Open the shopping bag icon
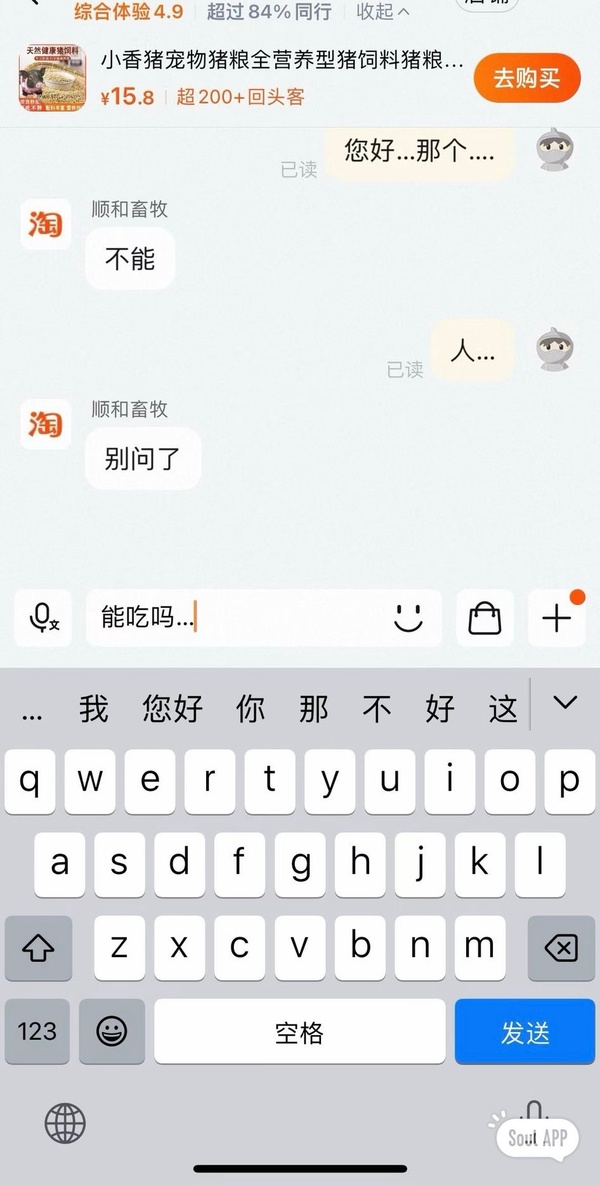600x1185 pixels. tap(485, 618)
